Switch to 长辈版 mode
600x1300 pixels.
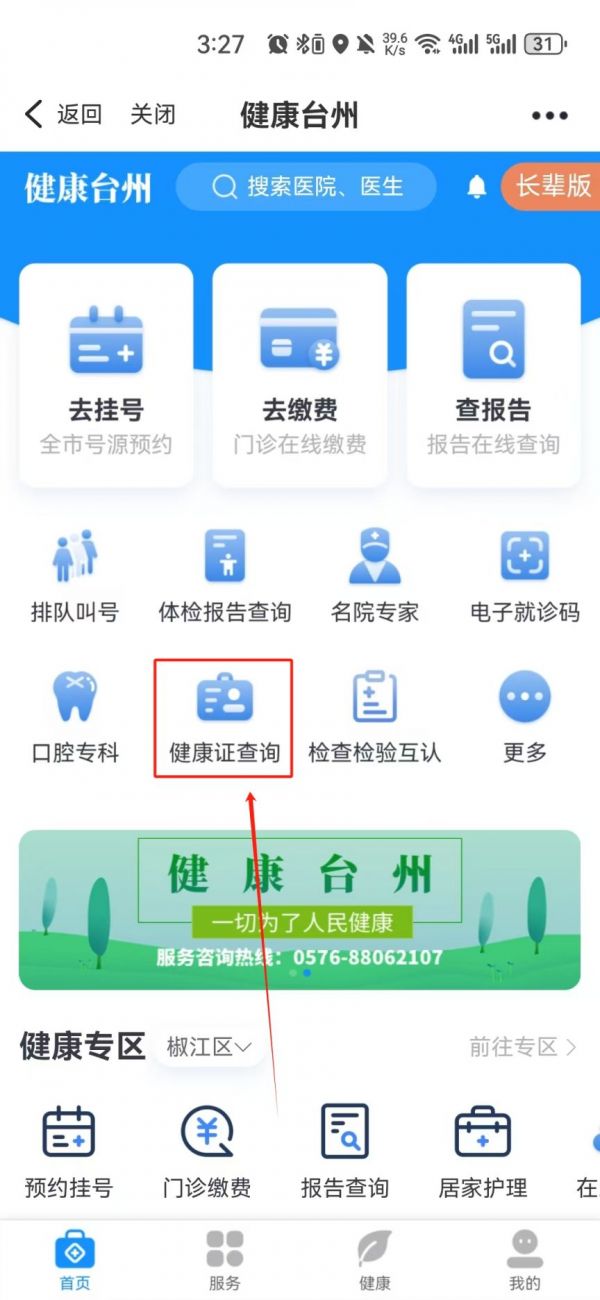tap(551, 186)
